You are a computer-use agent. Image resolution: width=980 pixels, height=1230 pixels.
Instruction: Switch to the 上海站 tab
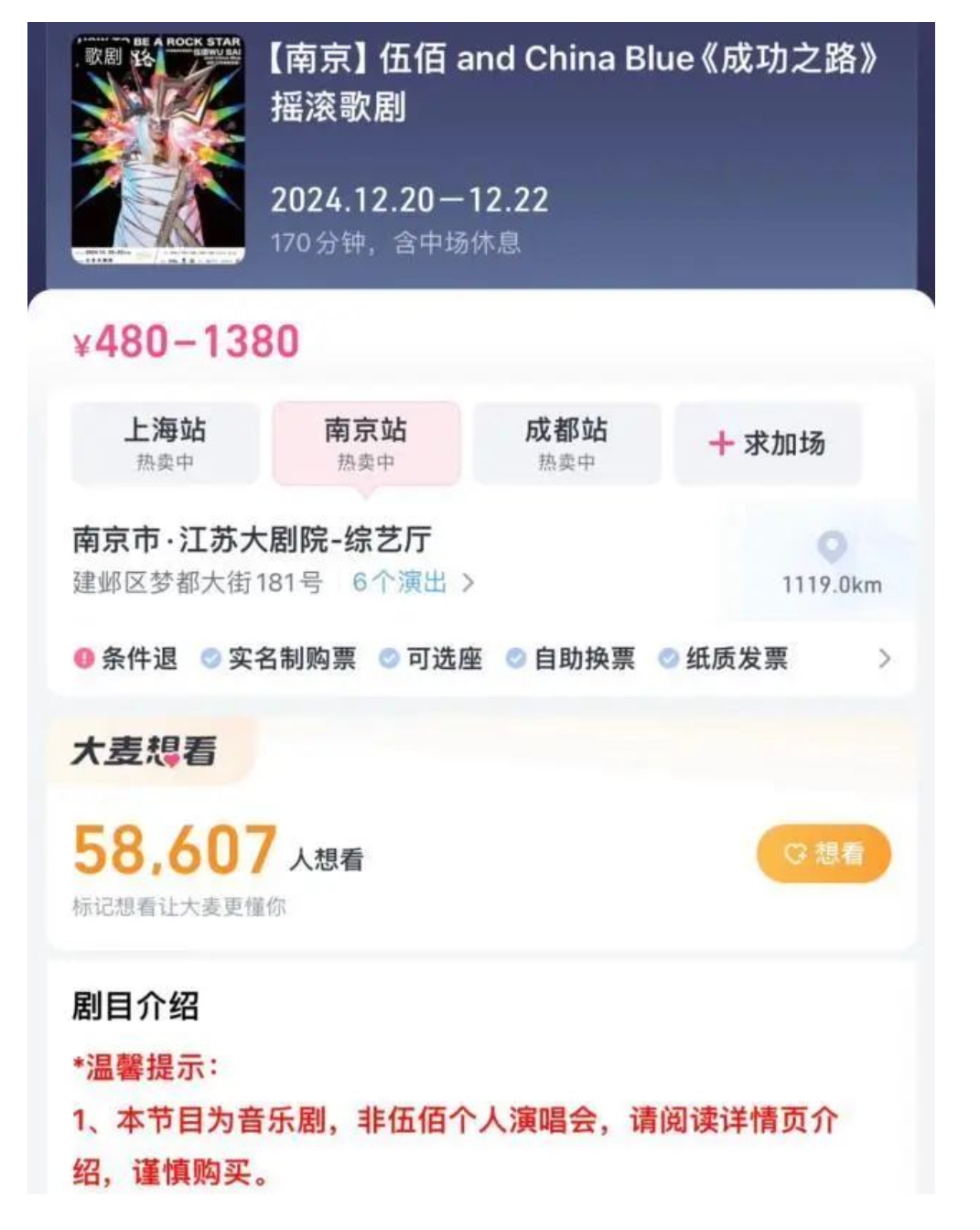click(166, 443)
